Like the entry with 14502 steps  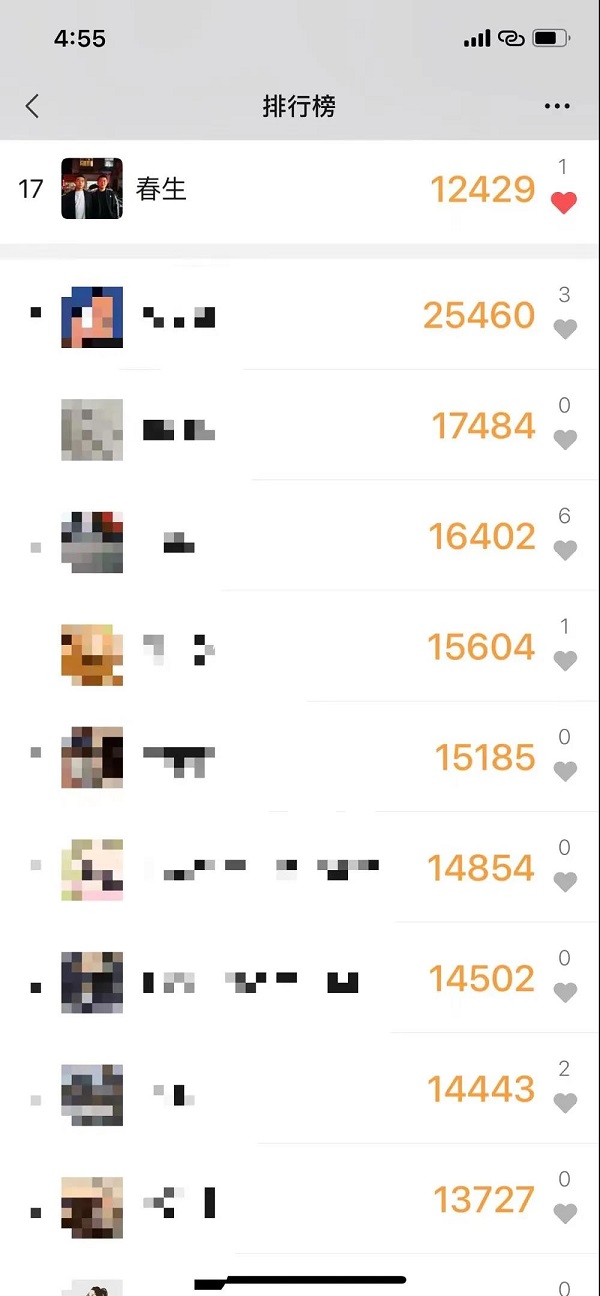565,992
